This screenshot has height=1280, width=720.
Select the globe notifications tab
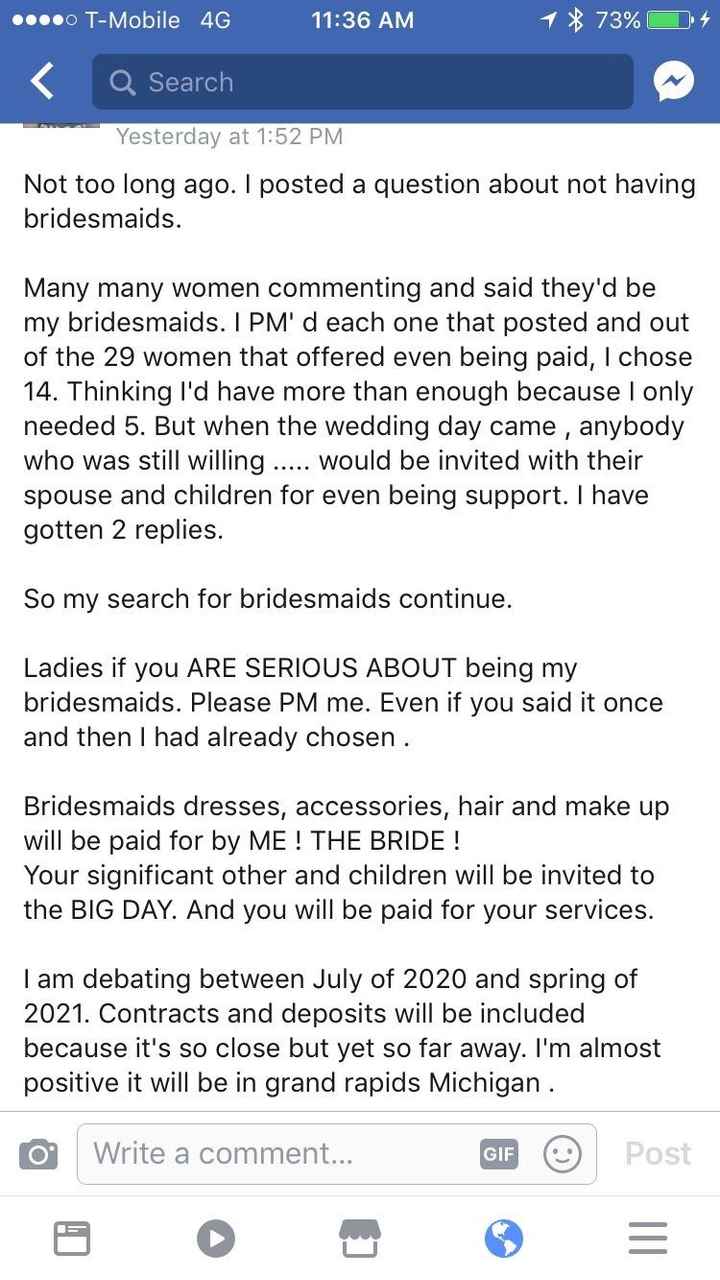503,1237
